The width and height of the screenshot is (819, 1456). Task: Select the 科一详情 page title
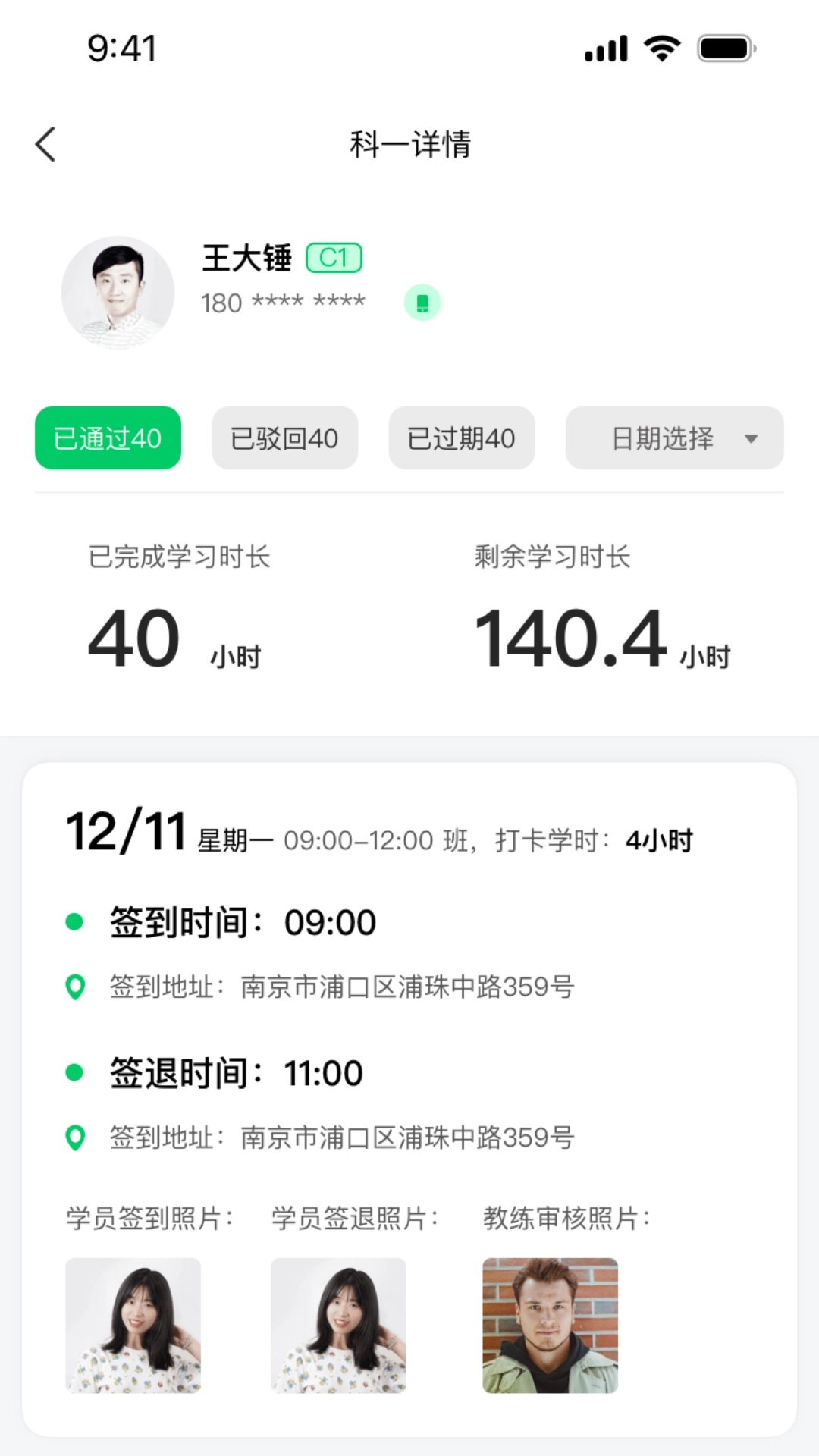pos(409,144)
